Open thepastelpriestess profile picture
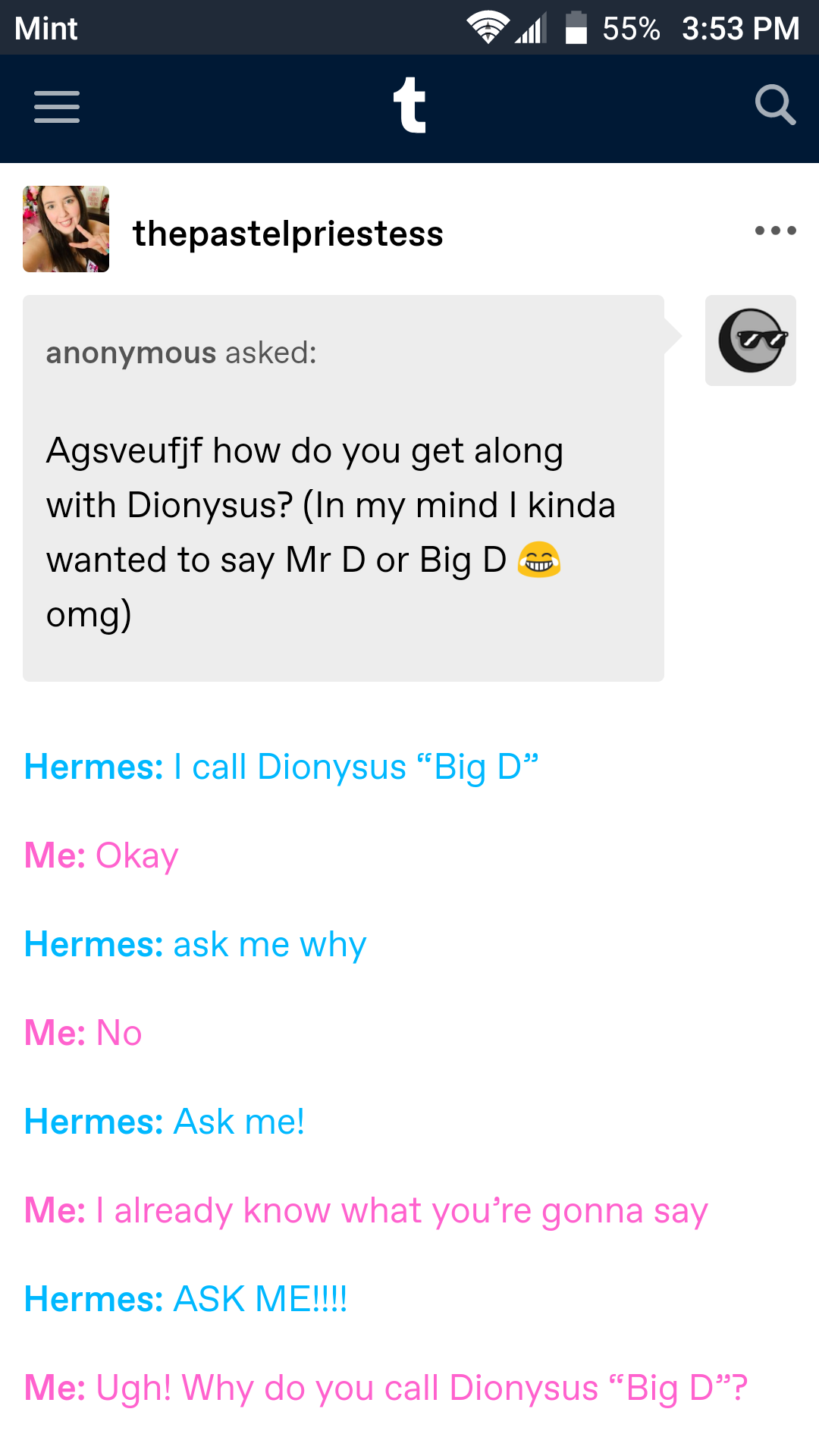 pos(66,229)
